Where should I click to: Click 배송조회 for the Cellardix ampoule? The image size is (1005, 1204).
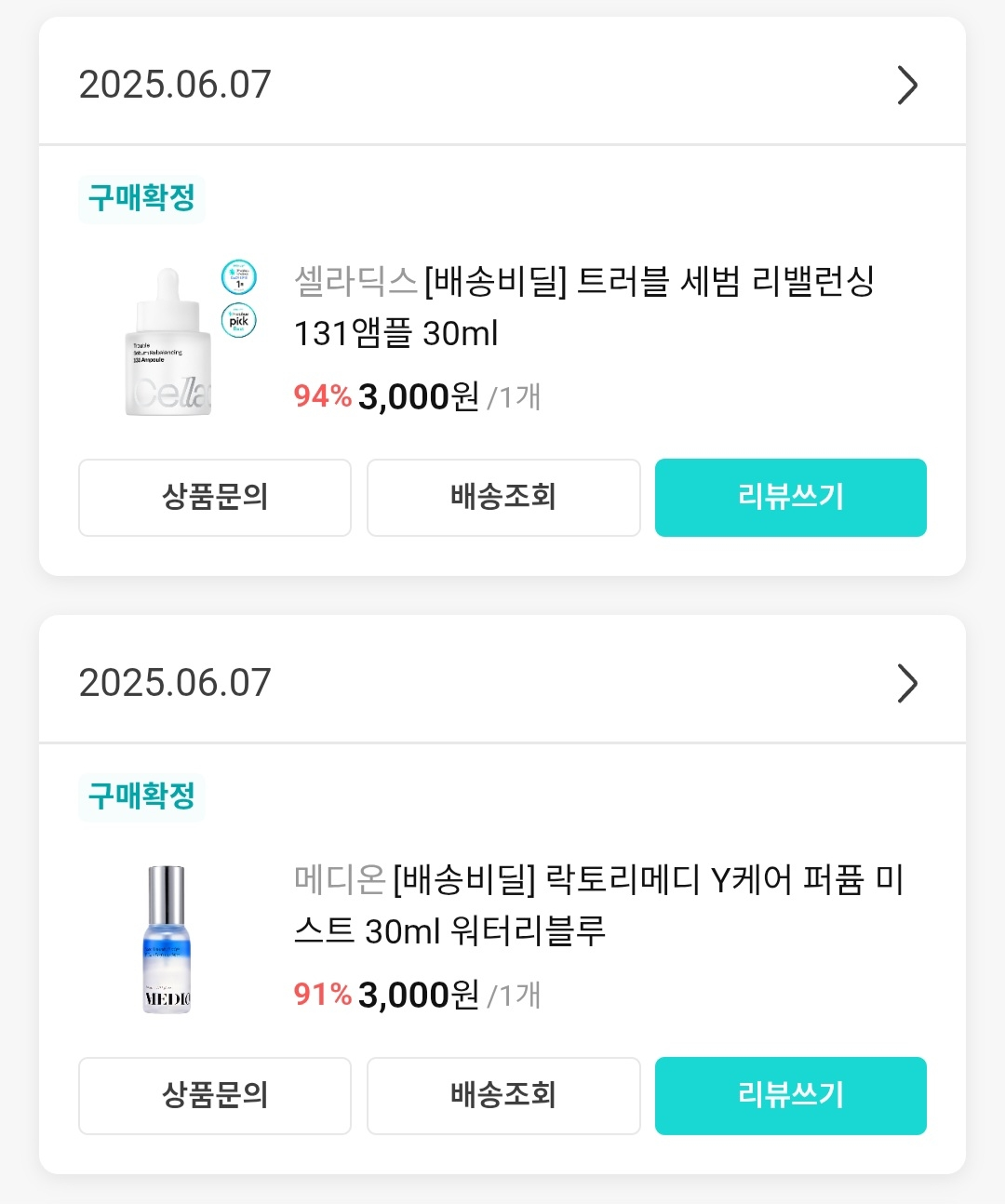tap(502, 498)
